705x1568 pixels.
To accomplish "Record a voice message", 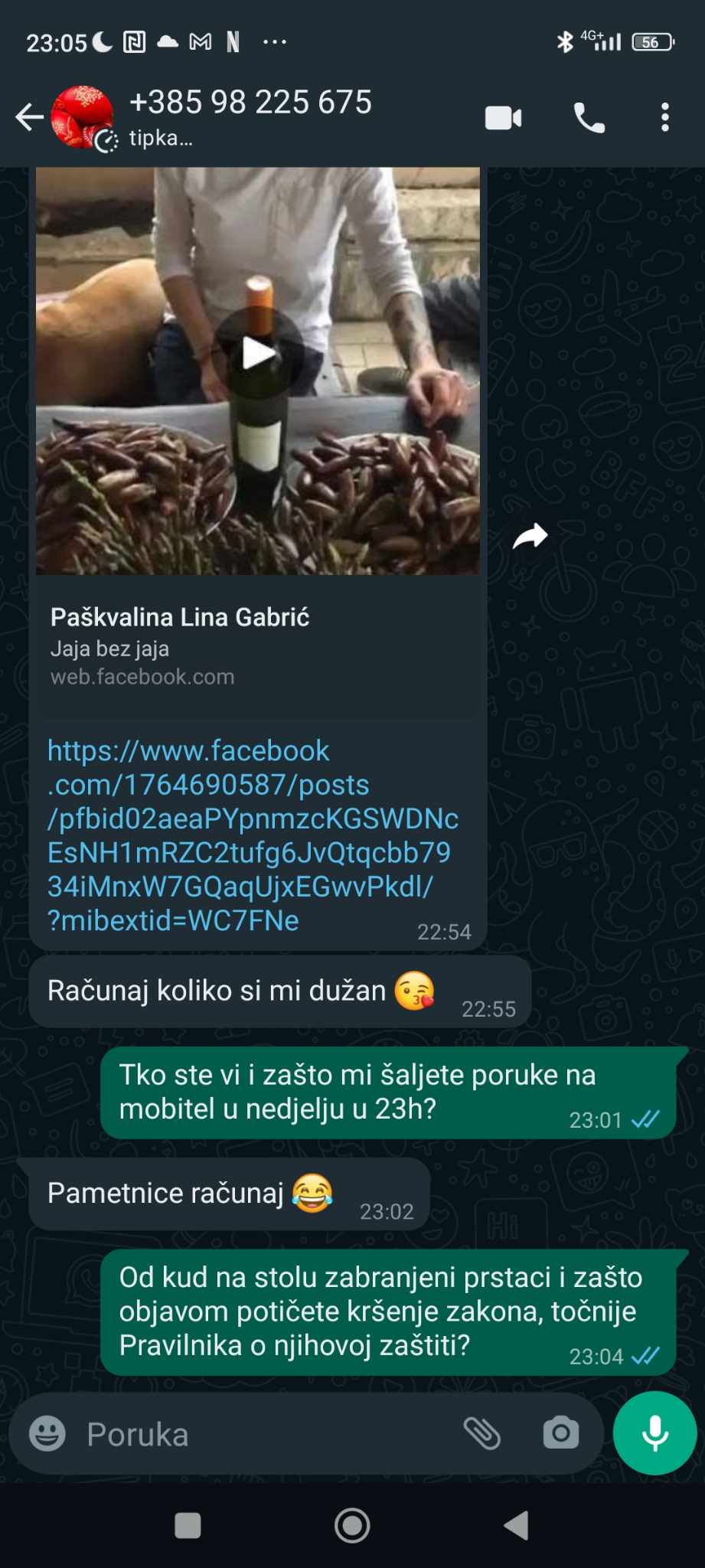I will [x=654, y=1433].
